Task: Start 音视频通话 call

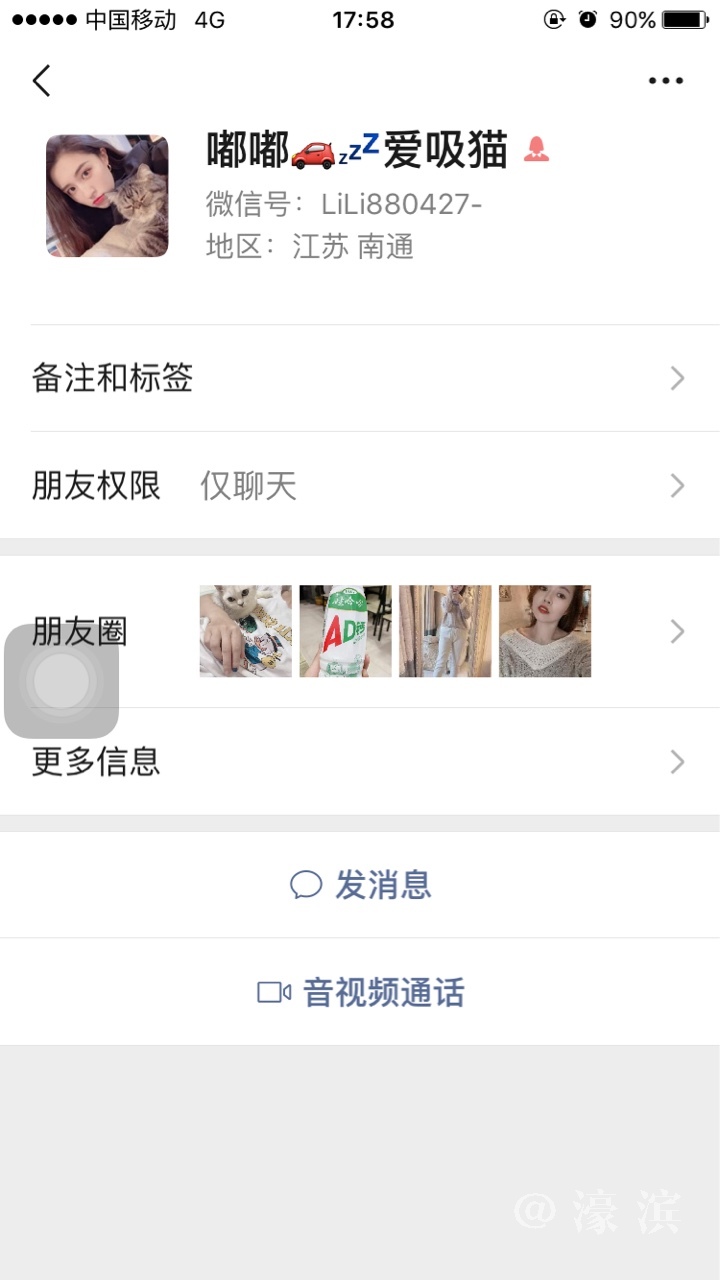Action: click(x=361, y=993)
